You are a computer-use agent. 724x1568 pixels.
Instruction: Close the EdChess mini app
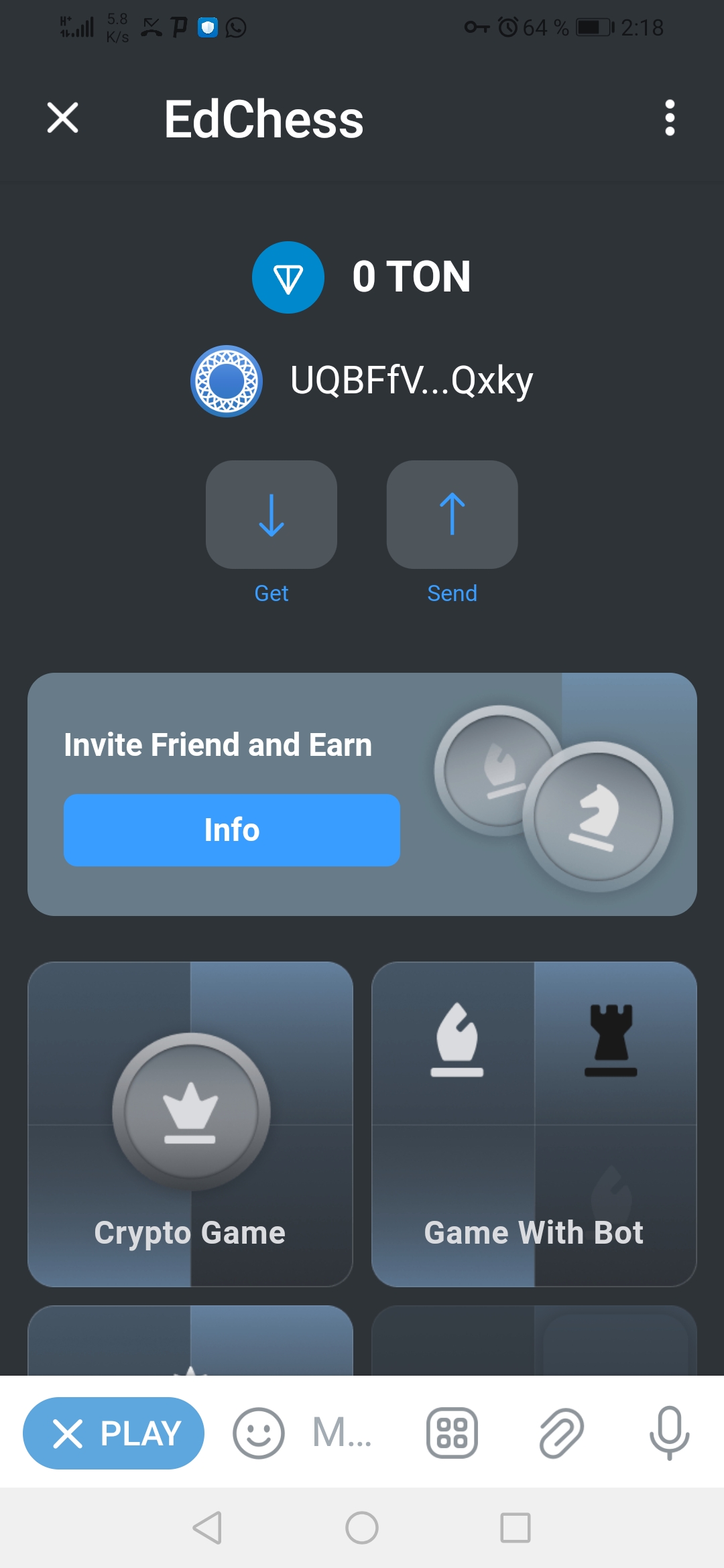point(63,118)
